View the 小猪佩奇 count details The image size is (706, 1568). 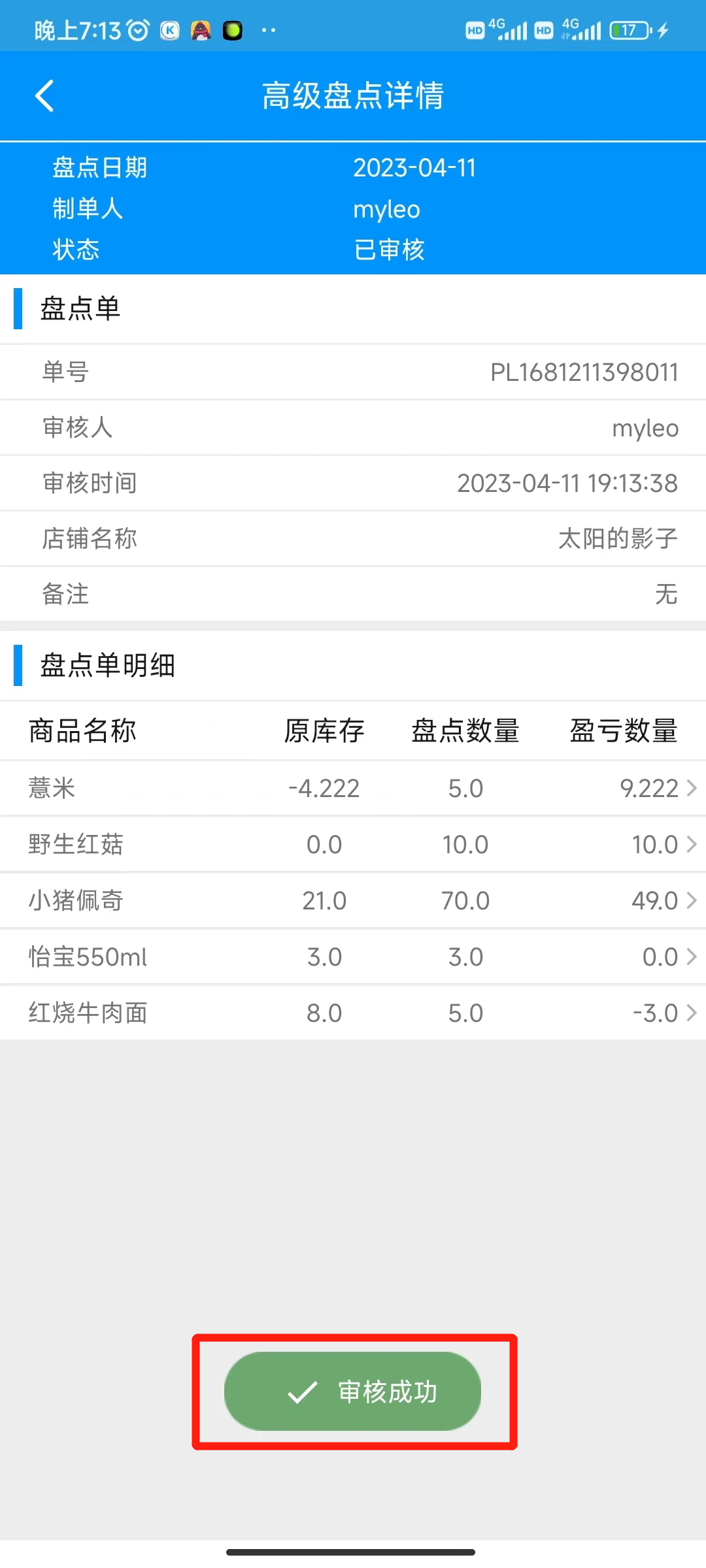coord(353,900)
